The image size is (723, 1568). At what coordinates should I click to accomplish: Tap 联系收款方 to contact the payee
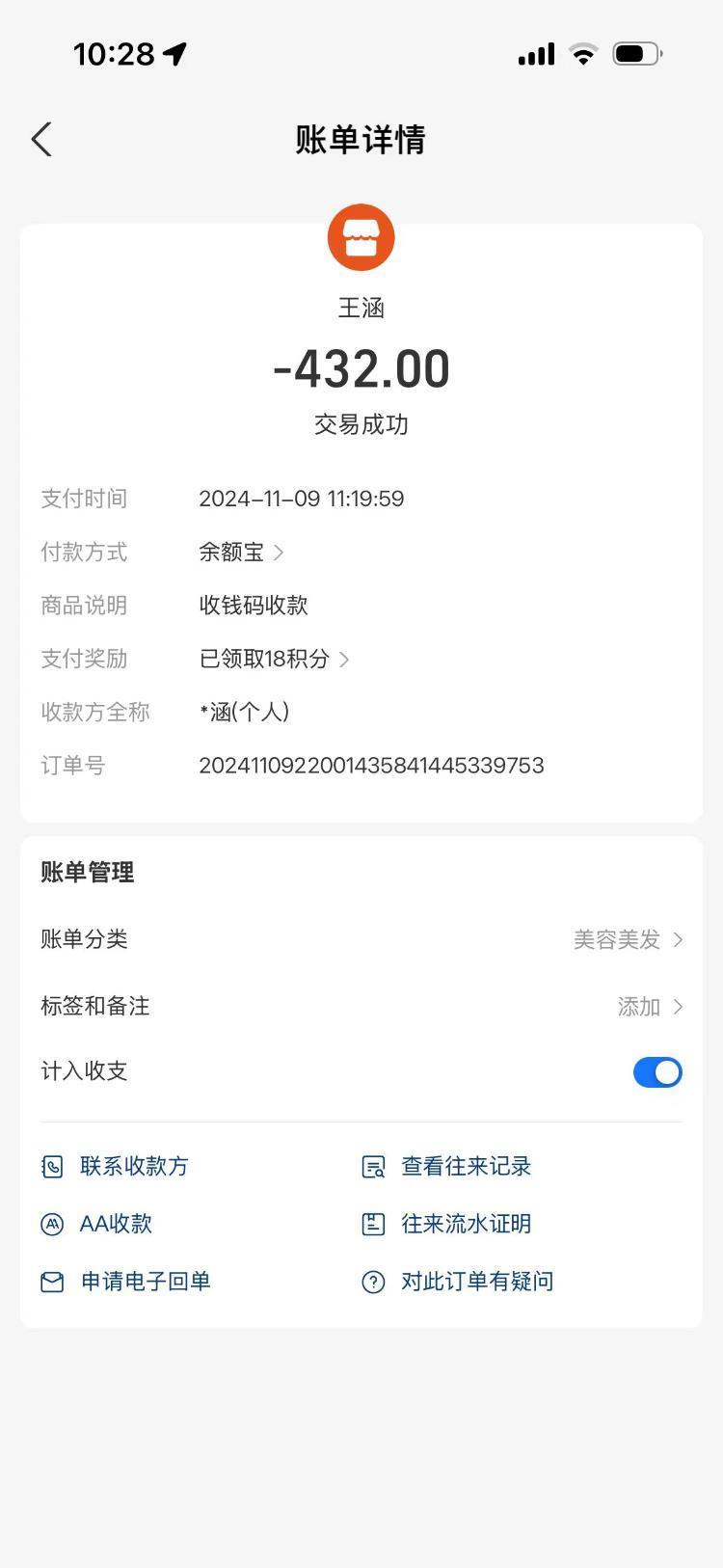click(x=115, y=1167)
